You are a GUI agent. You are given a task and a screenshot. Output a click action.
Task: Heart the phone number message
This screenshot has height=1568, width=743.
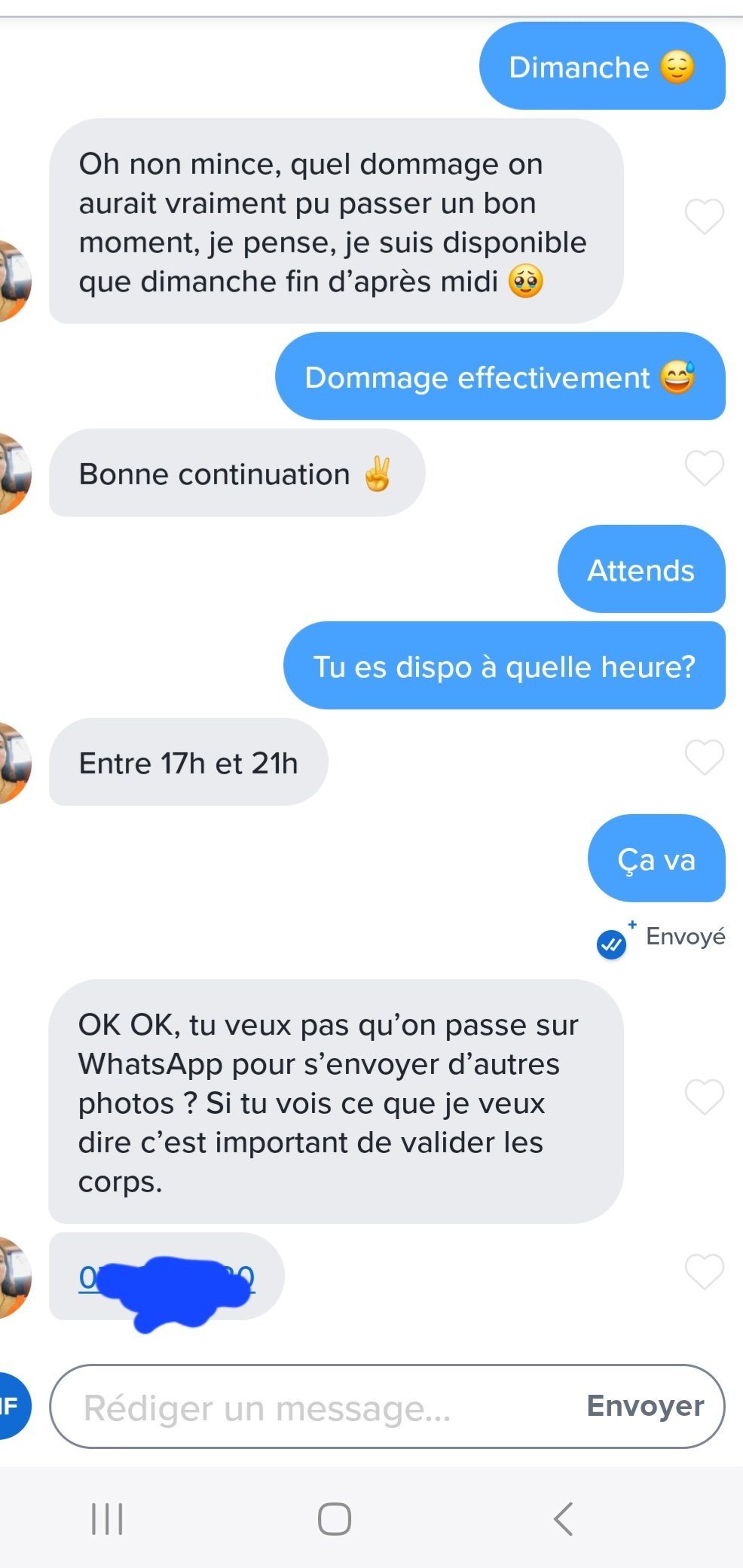pos(704,1272)
